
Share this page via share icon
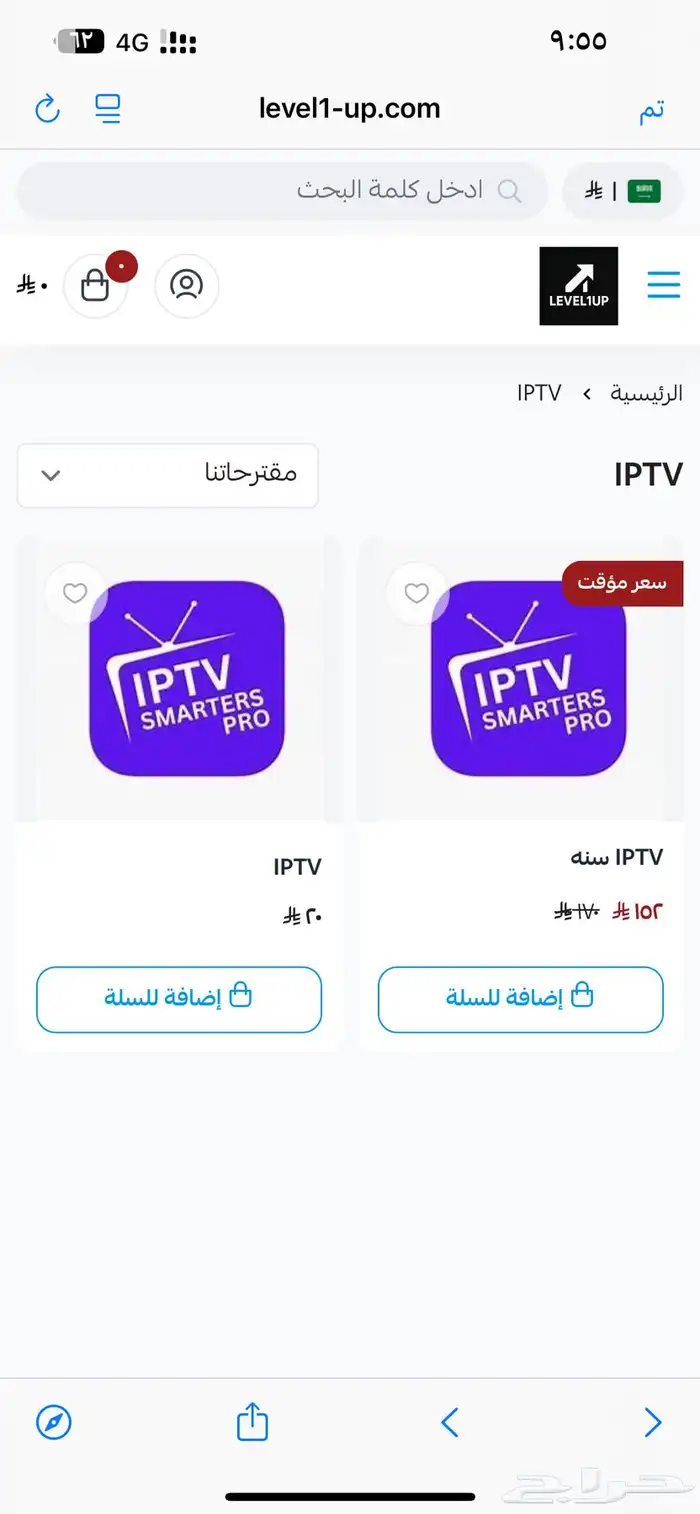(x=253, y=1421)
